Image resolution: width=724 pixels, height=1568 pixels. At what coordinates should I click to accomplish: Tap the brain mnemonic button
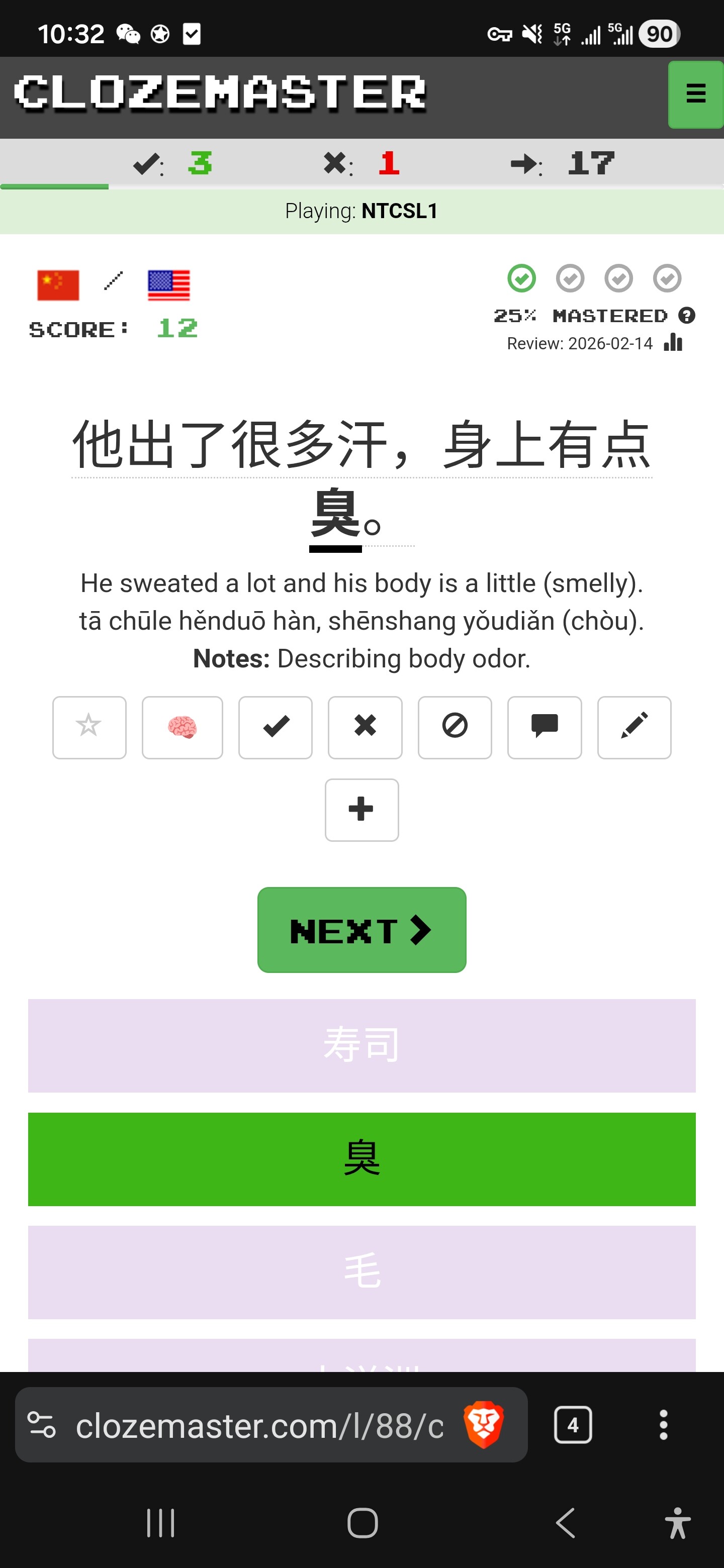(182, 727)
